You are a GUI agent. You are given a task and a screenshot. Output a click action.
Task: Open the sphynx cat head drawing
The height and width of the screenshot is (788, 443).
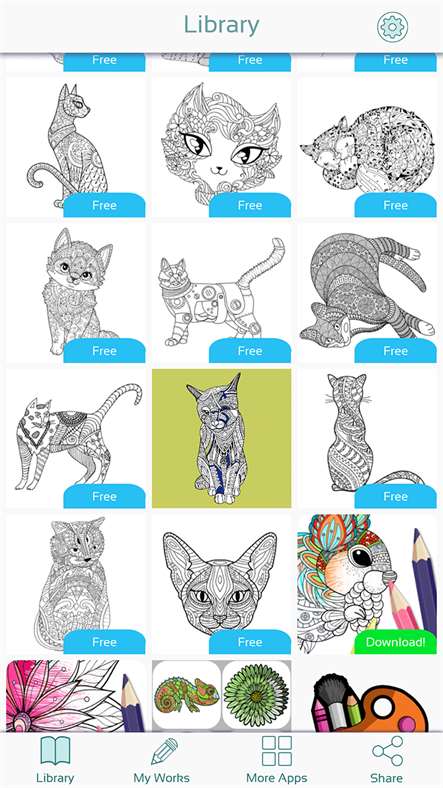[222, 584]
